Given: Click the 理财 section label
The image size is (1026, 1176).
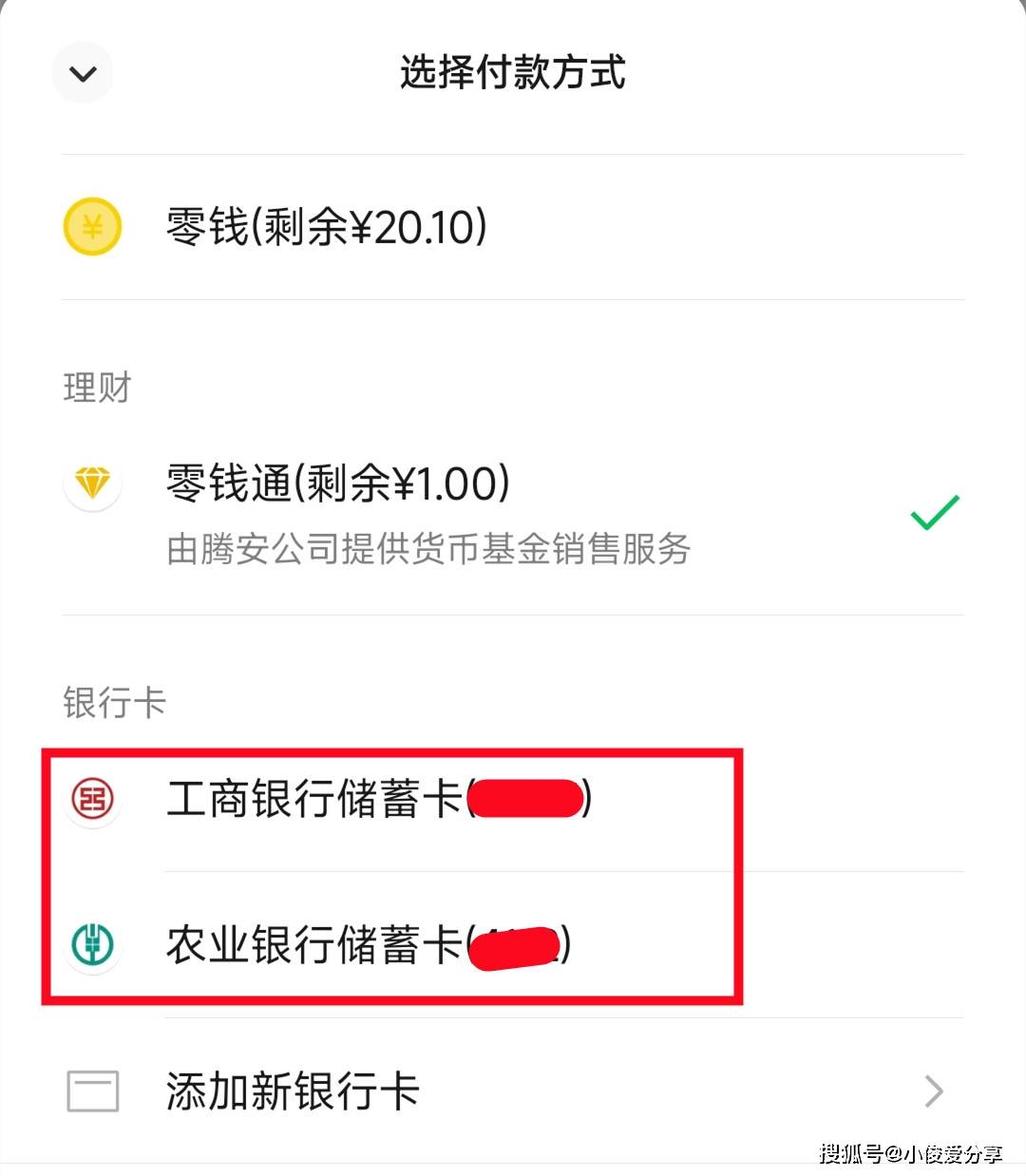Looking at the screenshot, I should pos(97,388).
